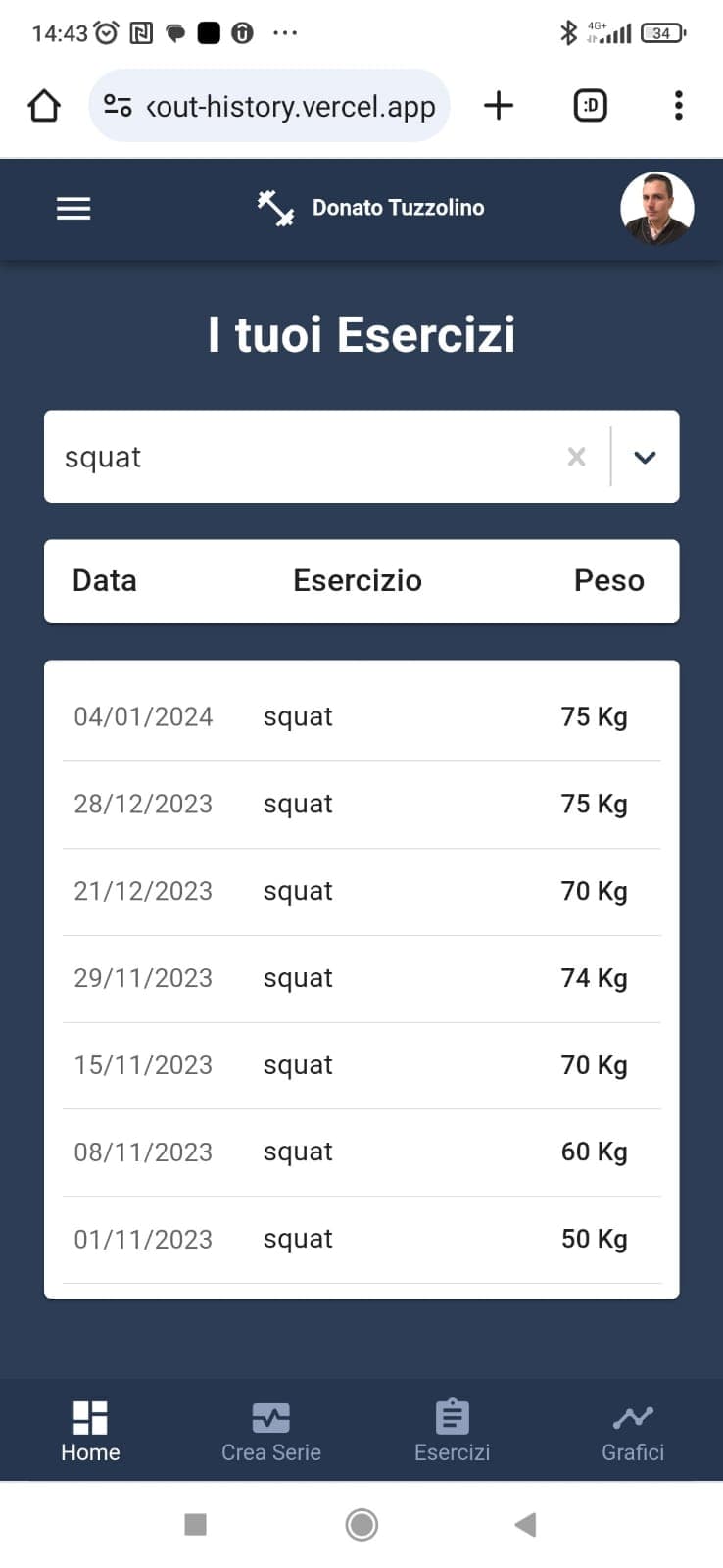Open recent apps with the square button
This screenshot has width=723, height=1568.
tap(196, 1524)
